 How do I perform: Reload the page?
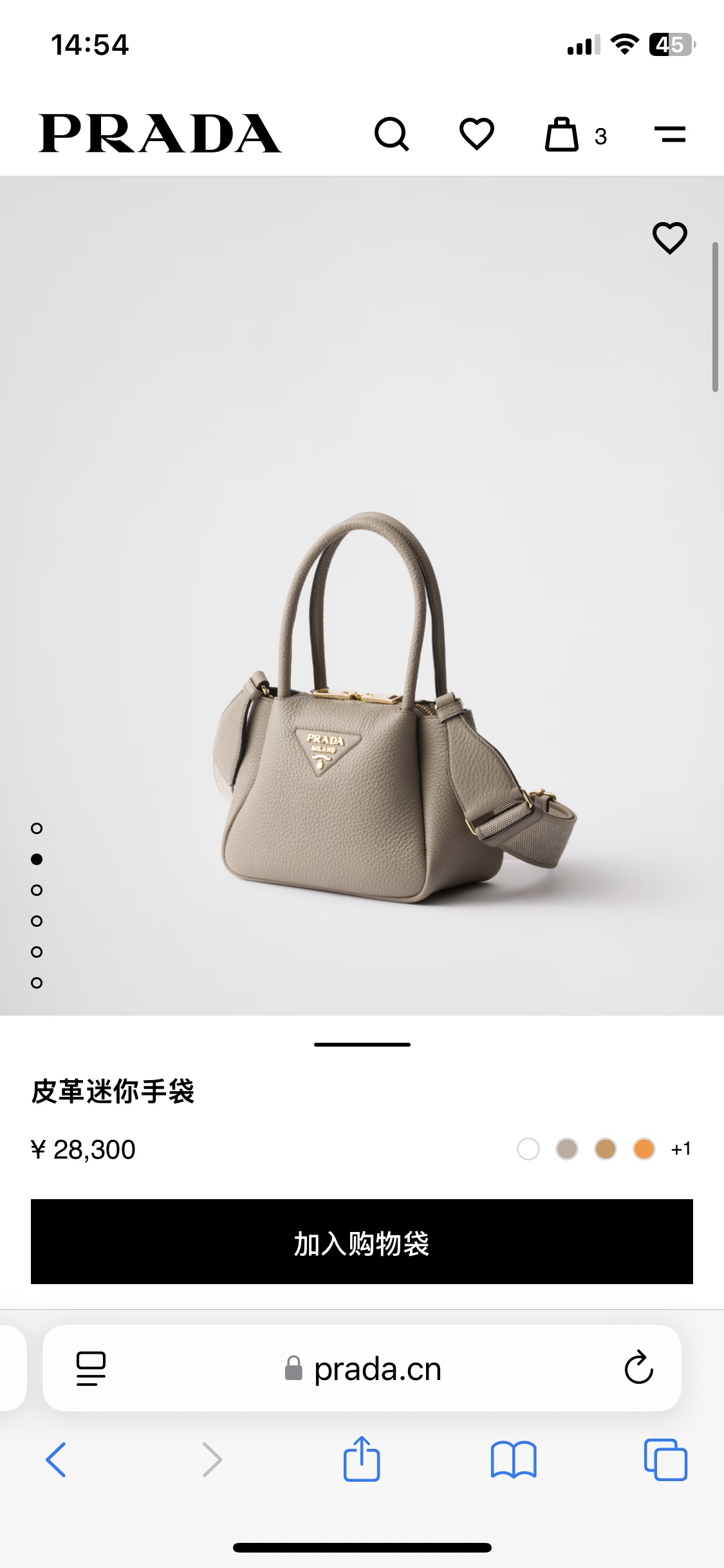638,1367
